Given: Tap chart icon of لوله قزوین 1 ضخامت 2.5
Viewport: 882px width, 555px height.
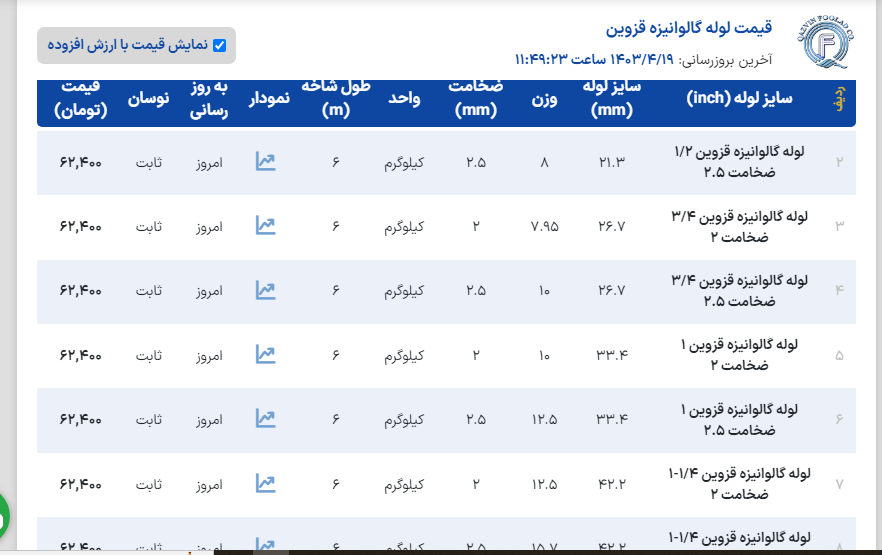Looking at the screenshot, I should (x=265, y=418).
